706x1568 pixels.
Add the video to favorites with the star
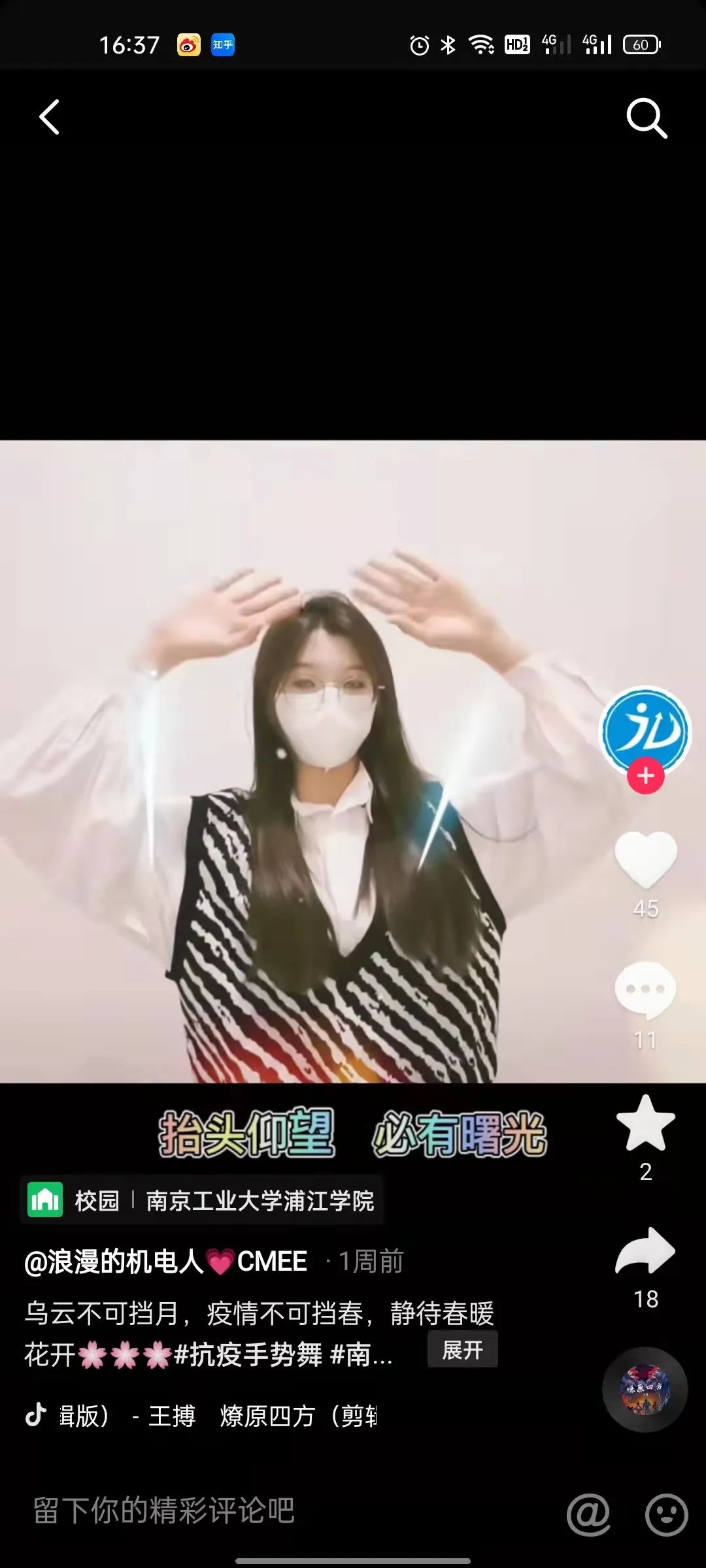point(645,1124)
